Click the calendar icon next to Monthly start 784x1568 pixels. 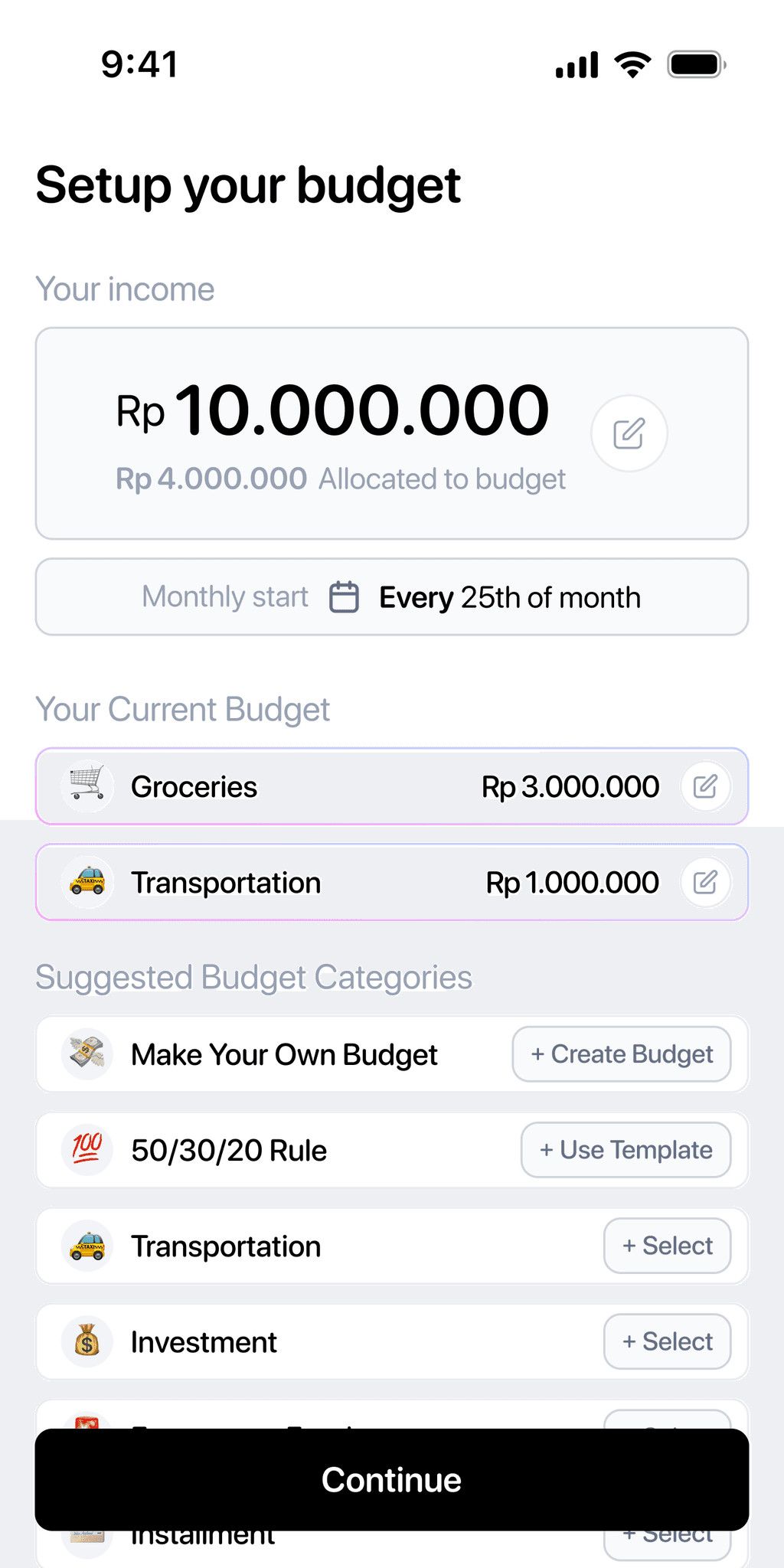(345, 596)
